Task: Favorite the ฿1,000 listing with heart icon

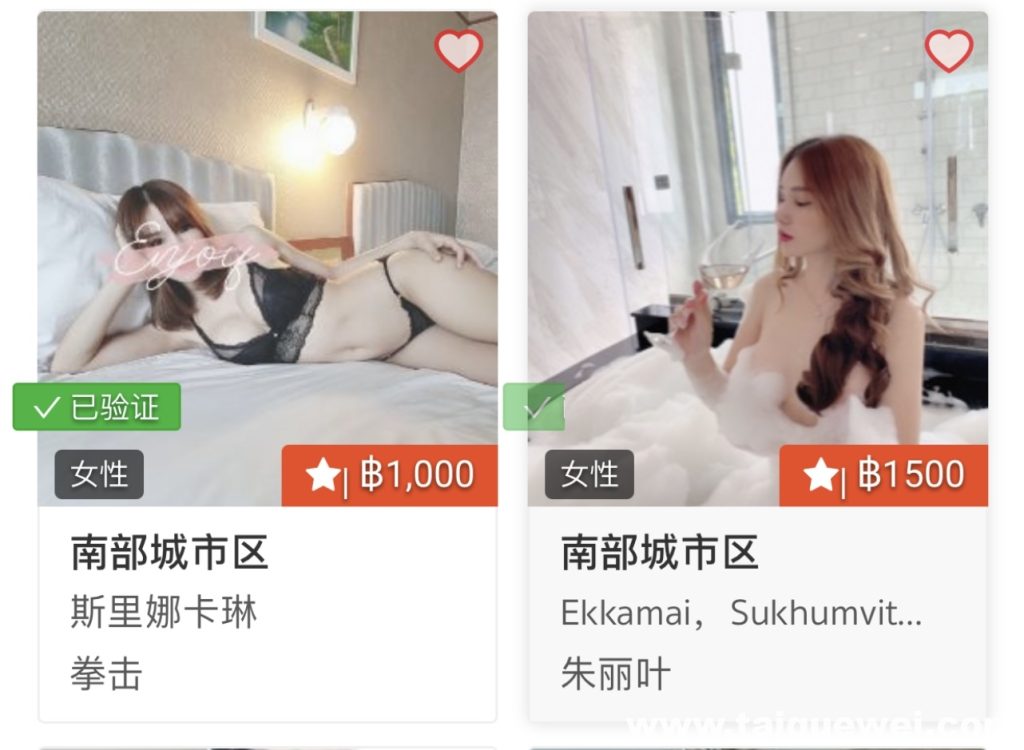Action: 459,51
